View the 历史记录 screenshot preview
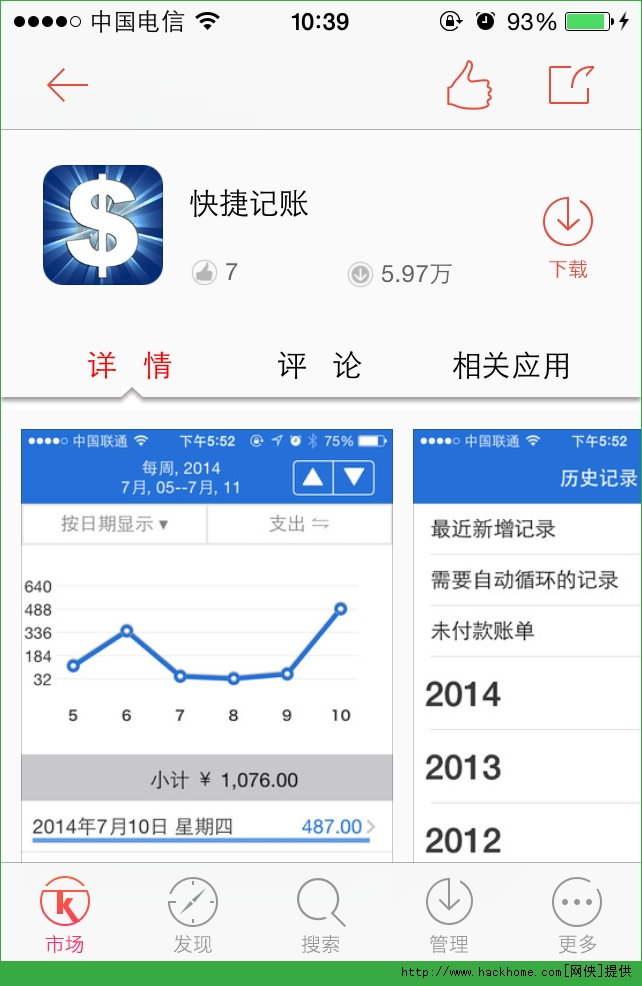The image size is (642, 986). click(527, 640)
